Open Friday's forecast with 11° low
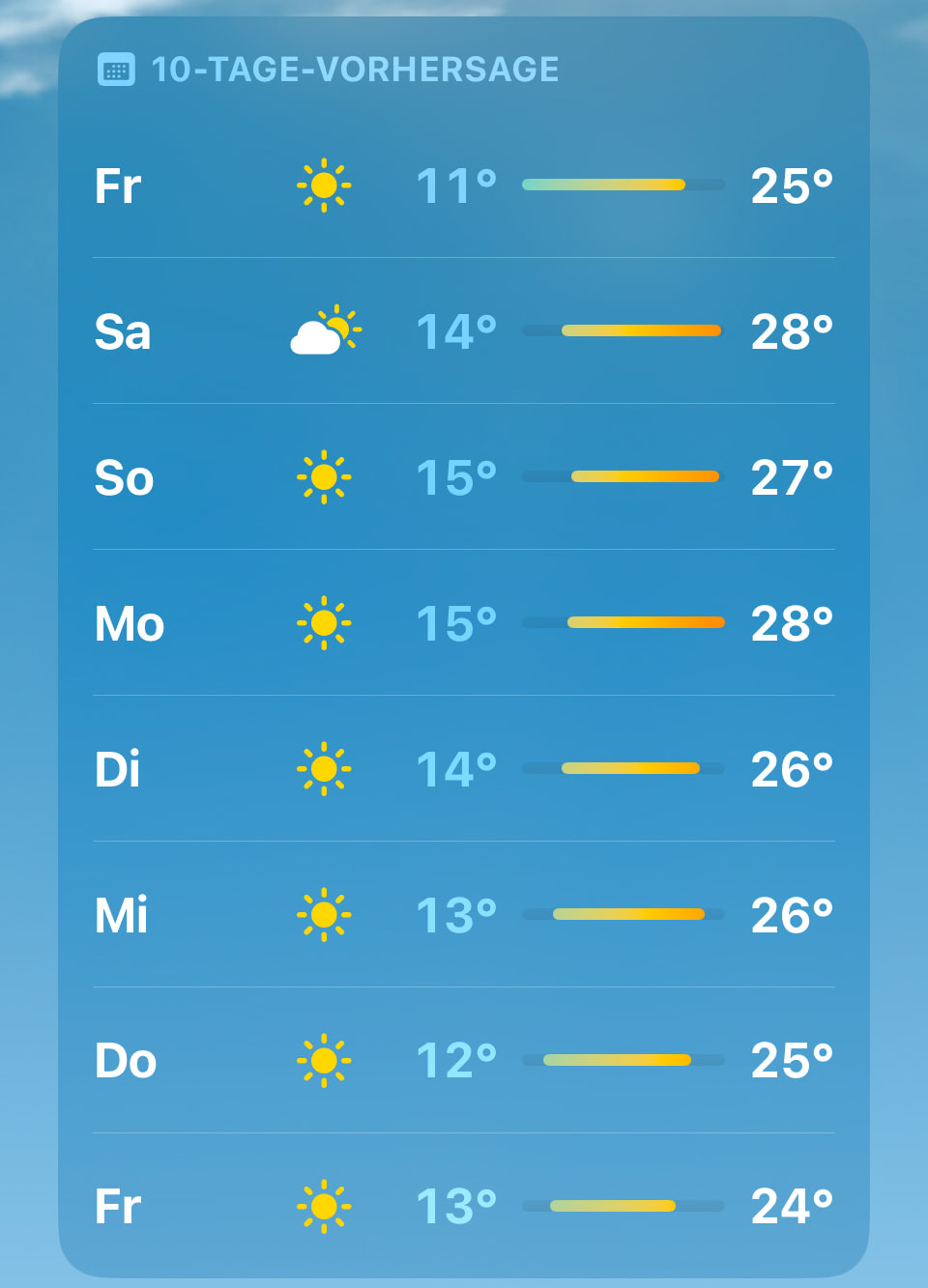This screenshot has height=1288, width=928. click(464, 186)
